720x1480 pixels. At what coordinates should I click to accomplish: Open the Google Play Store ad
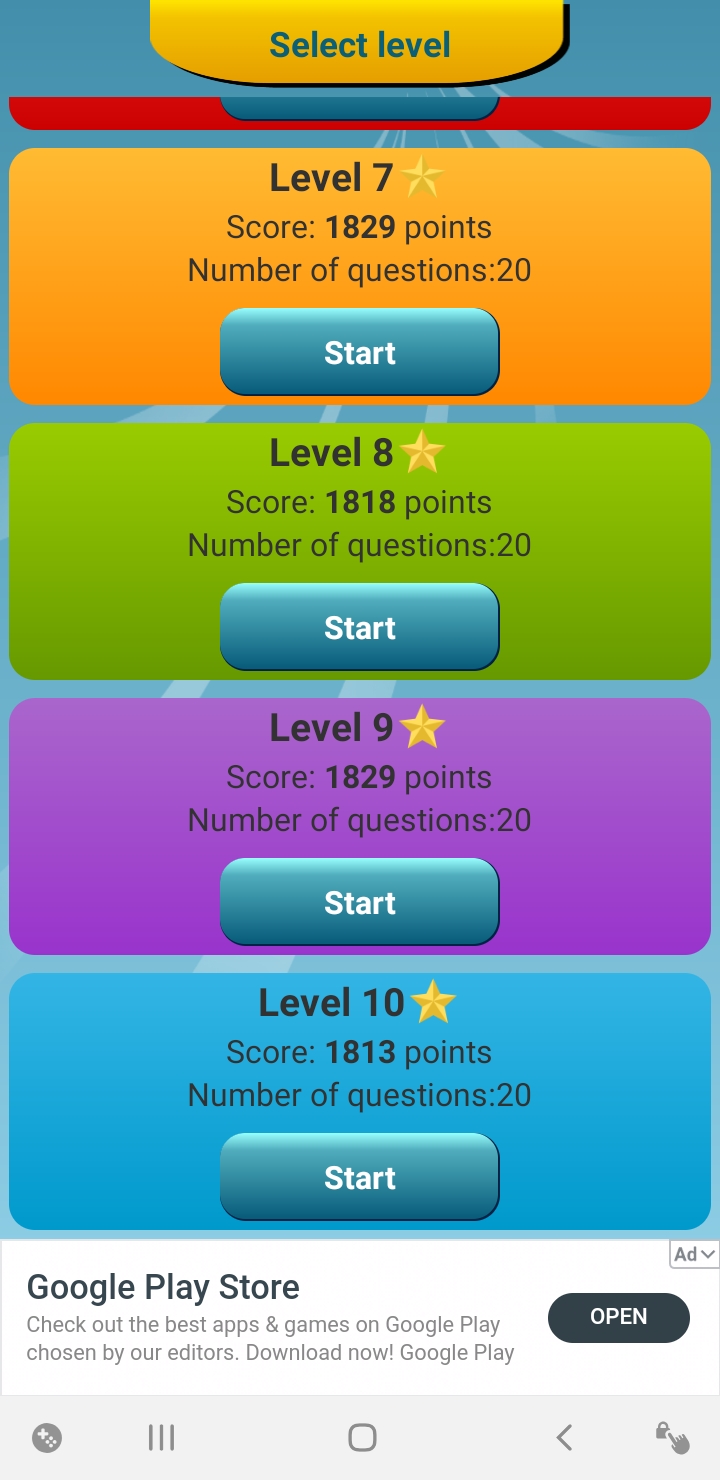[x=618, y=1317]
